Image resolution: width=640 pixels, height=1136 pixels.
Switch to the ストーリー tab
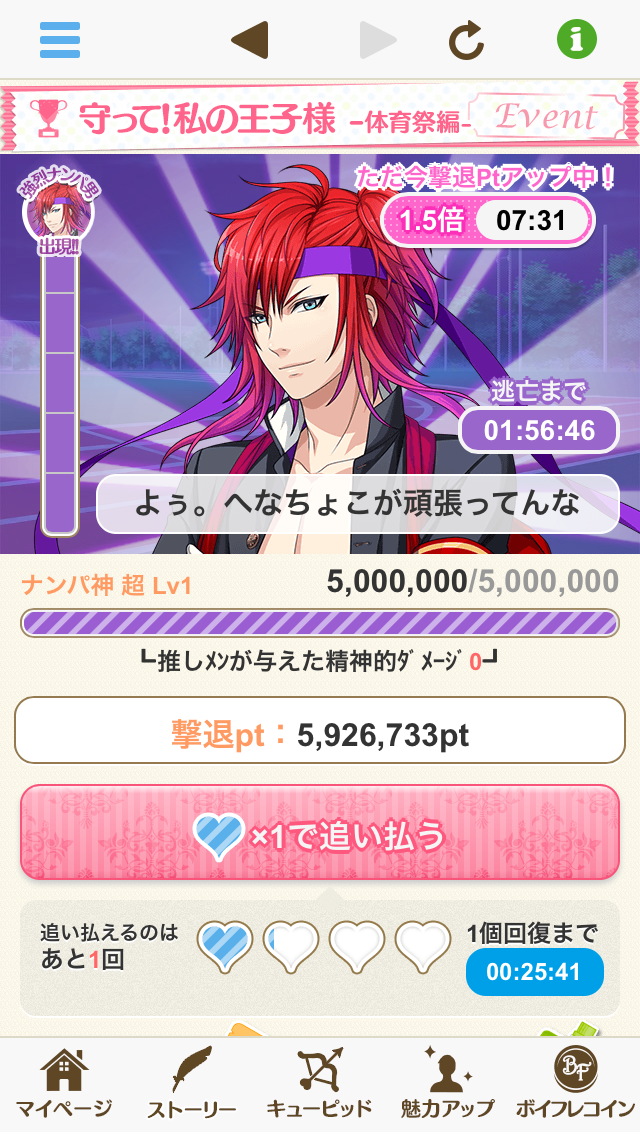[x=191, y=1085]
